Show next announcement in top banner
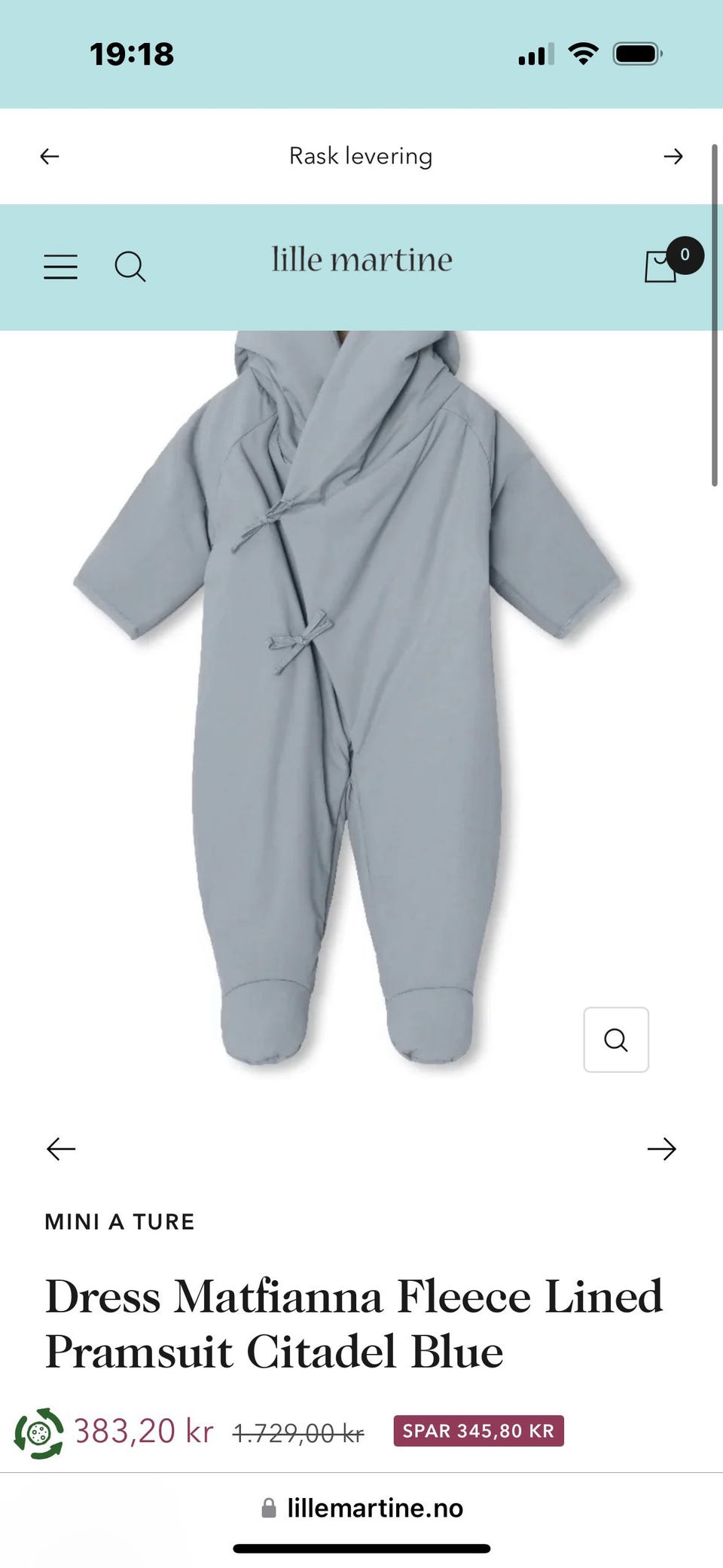The image size is (723, 1568). 673,156
